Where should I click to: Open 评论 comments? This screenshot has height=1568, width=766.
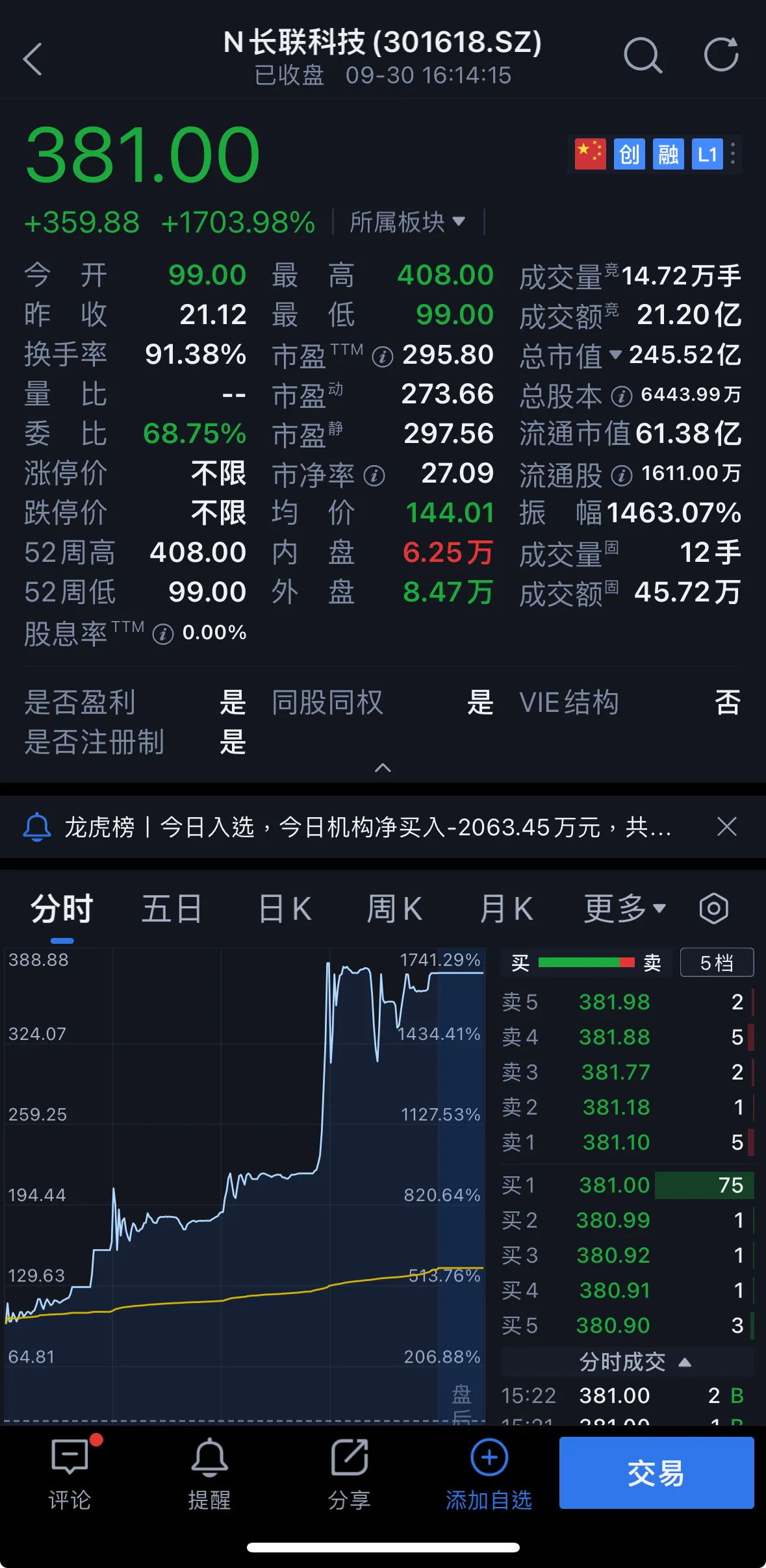[70, 1473]
